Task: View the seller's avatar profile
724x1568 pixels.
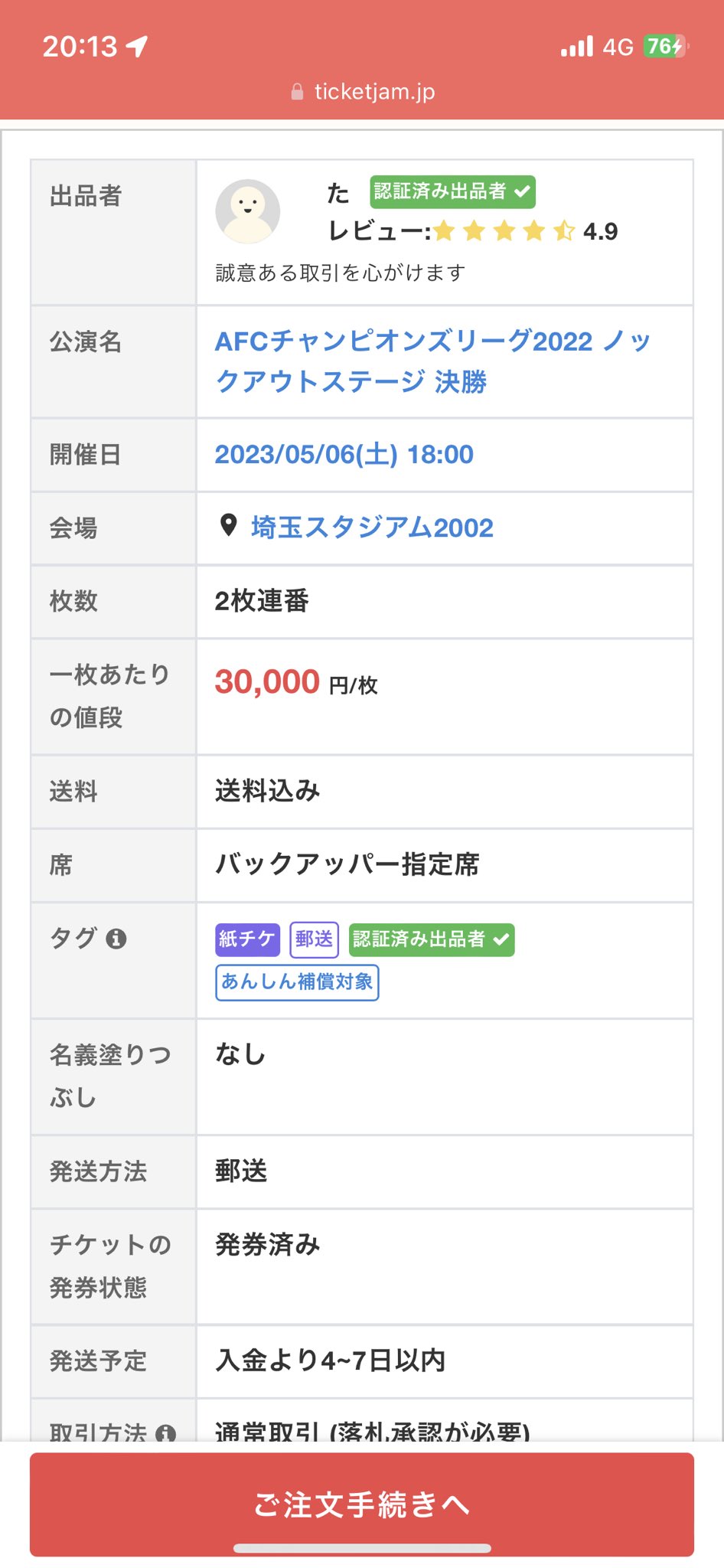Action: coord(247,211)
